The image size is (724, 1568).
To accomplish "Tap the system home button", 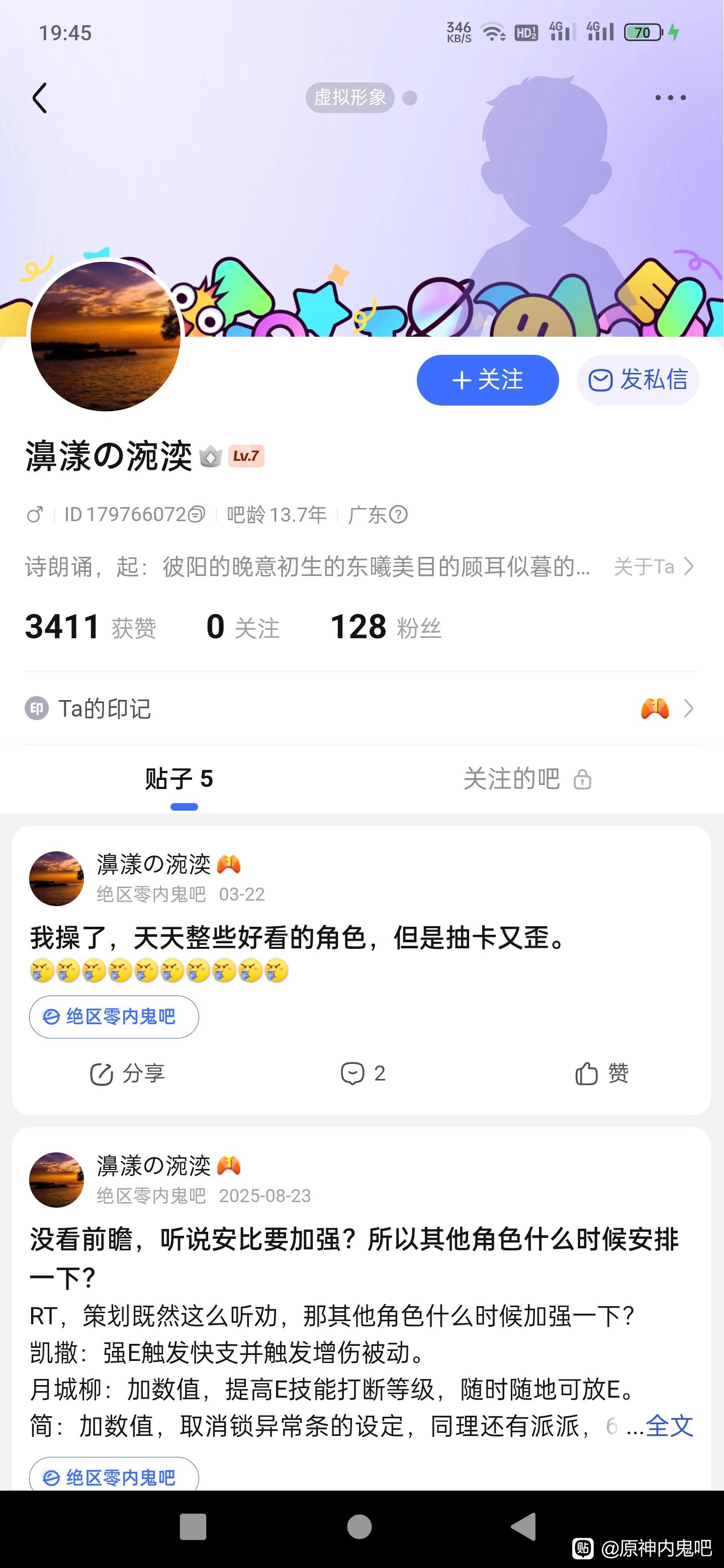I will coord(359,1527).
